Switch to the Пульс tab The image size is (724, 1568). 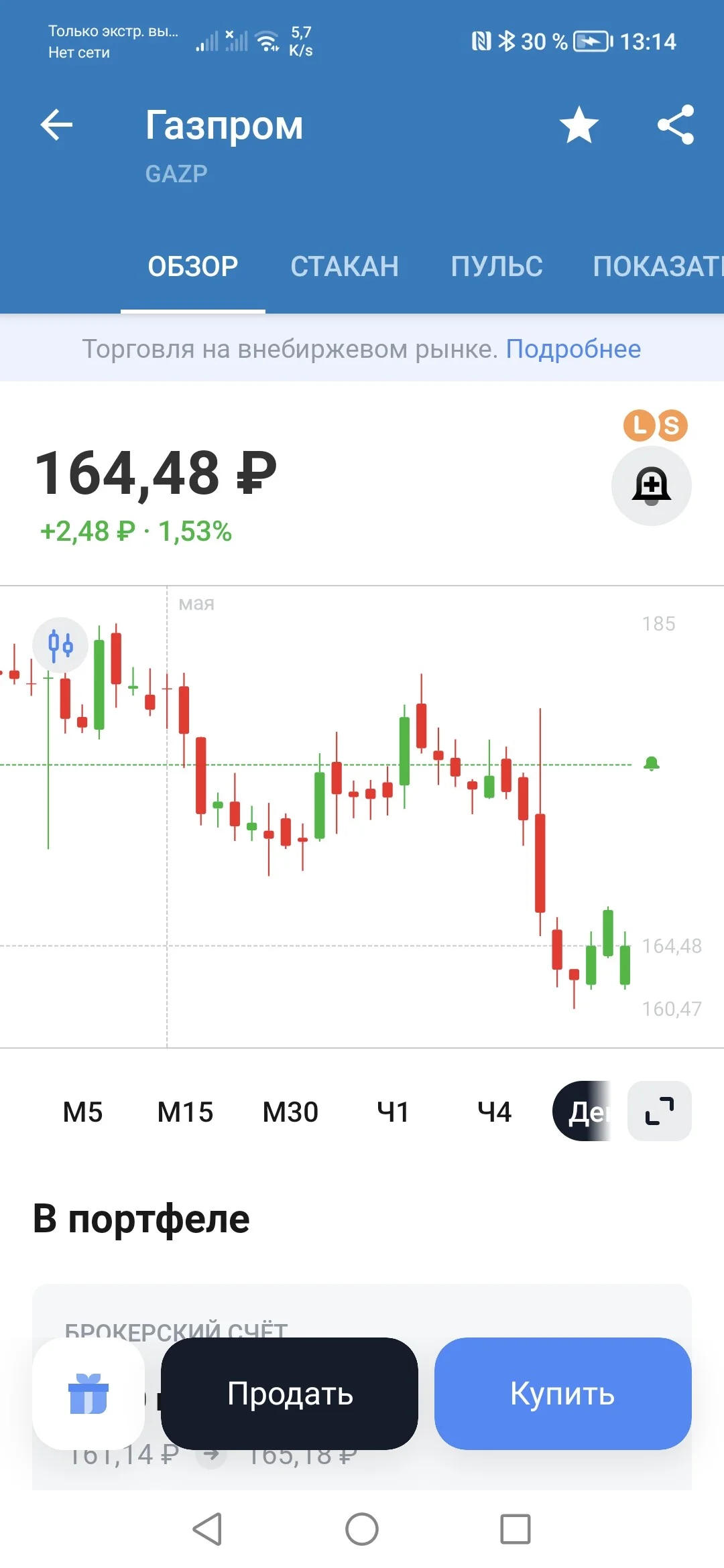point(497,267)
